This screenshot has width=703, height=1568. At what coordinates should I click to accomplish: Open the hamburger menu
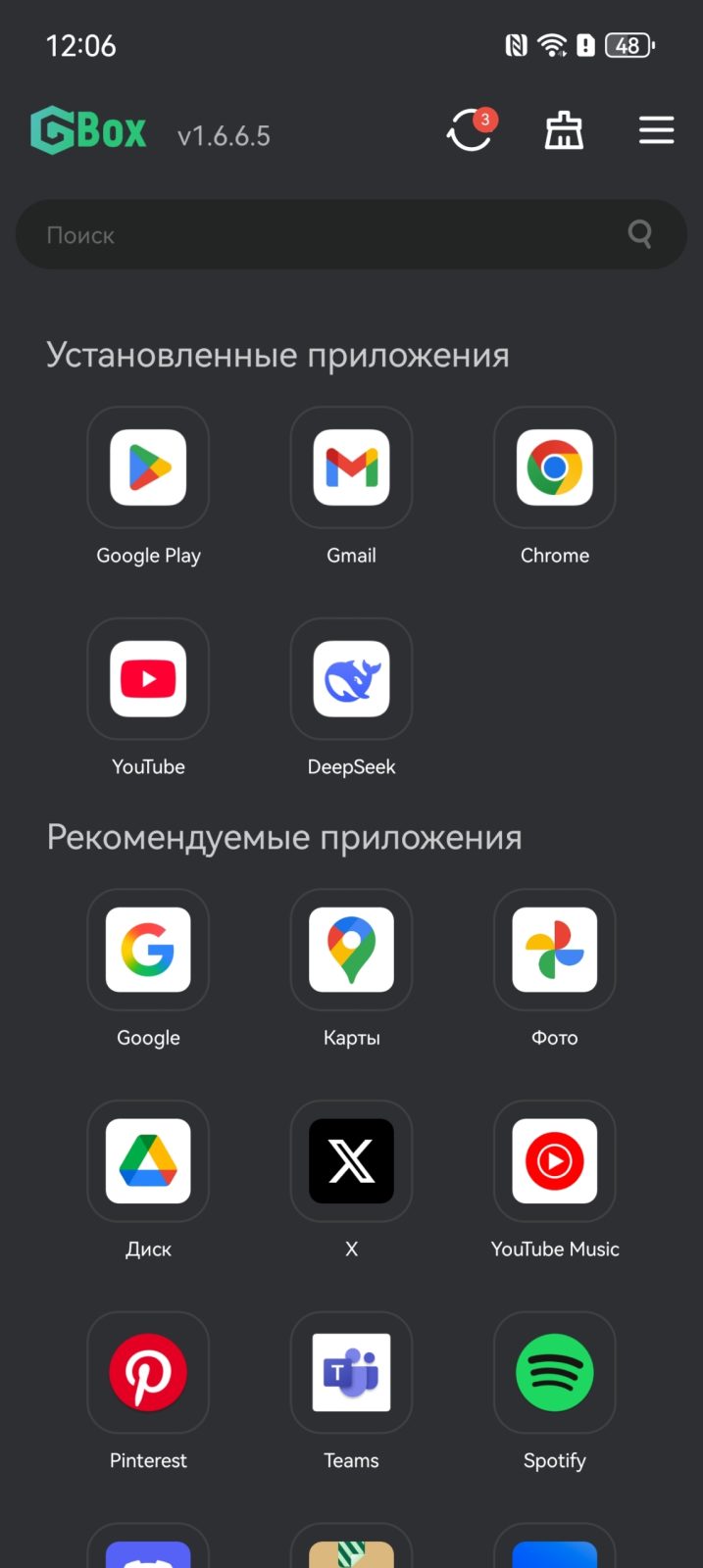pyautogui.click(x=656, y=130)
